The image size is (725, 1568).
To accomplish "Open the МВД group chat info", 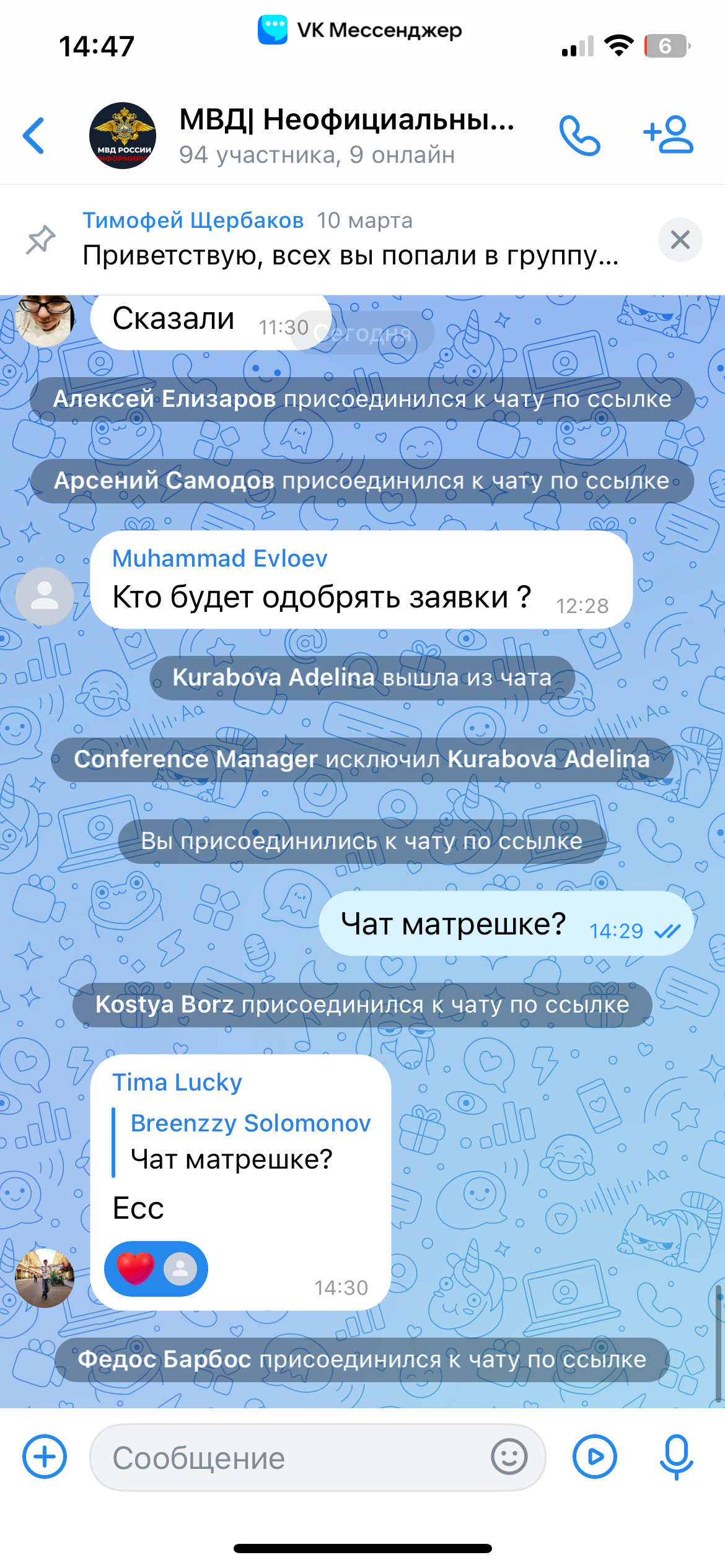I will (x=346, y=135).
